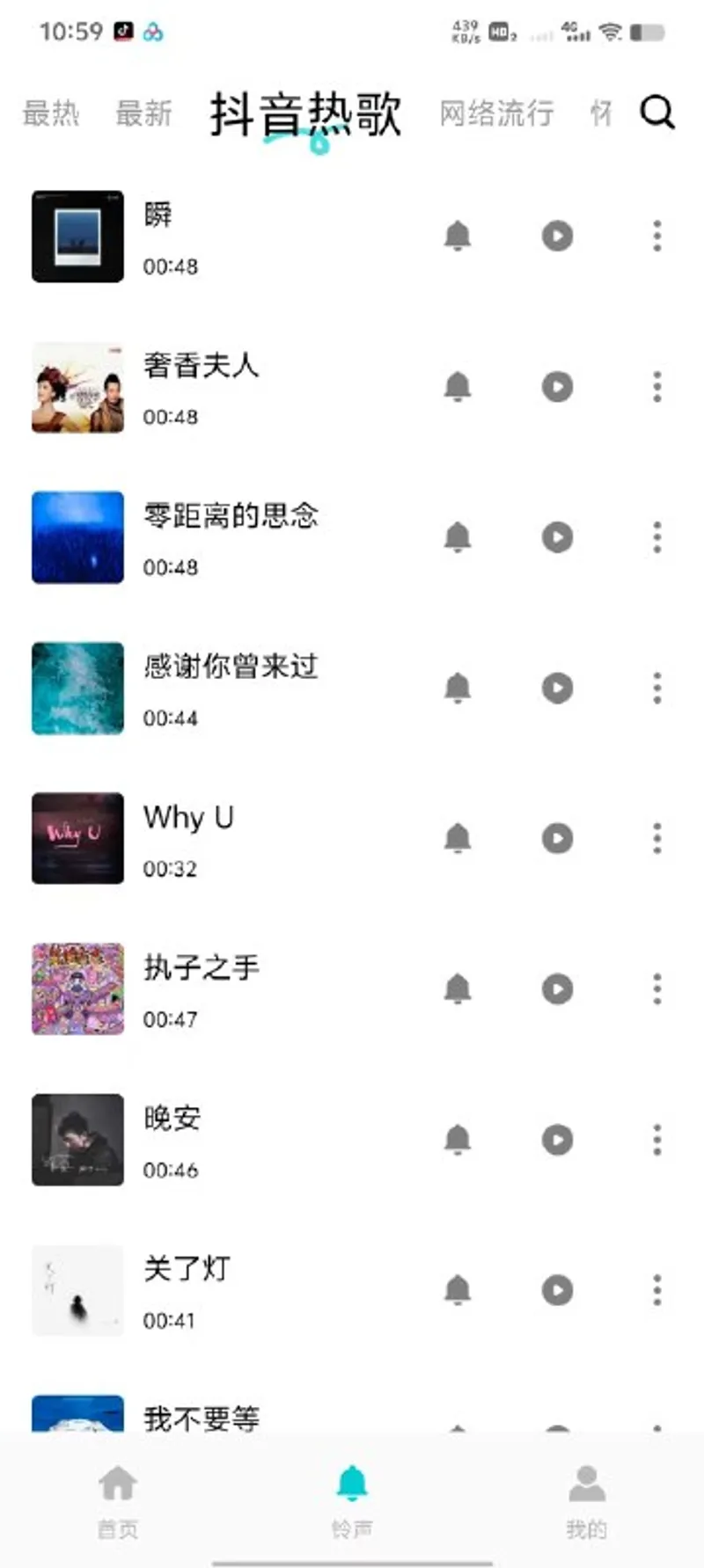Switch to the 最热 tab

click(50, 114)
